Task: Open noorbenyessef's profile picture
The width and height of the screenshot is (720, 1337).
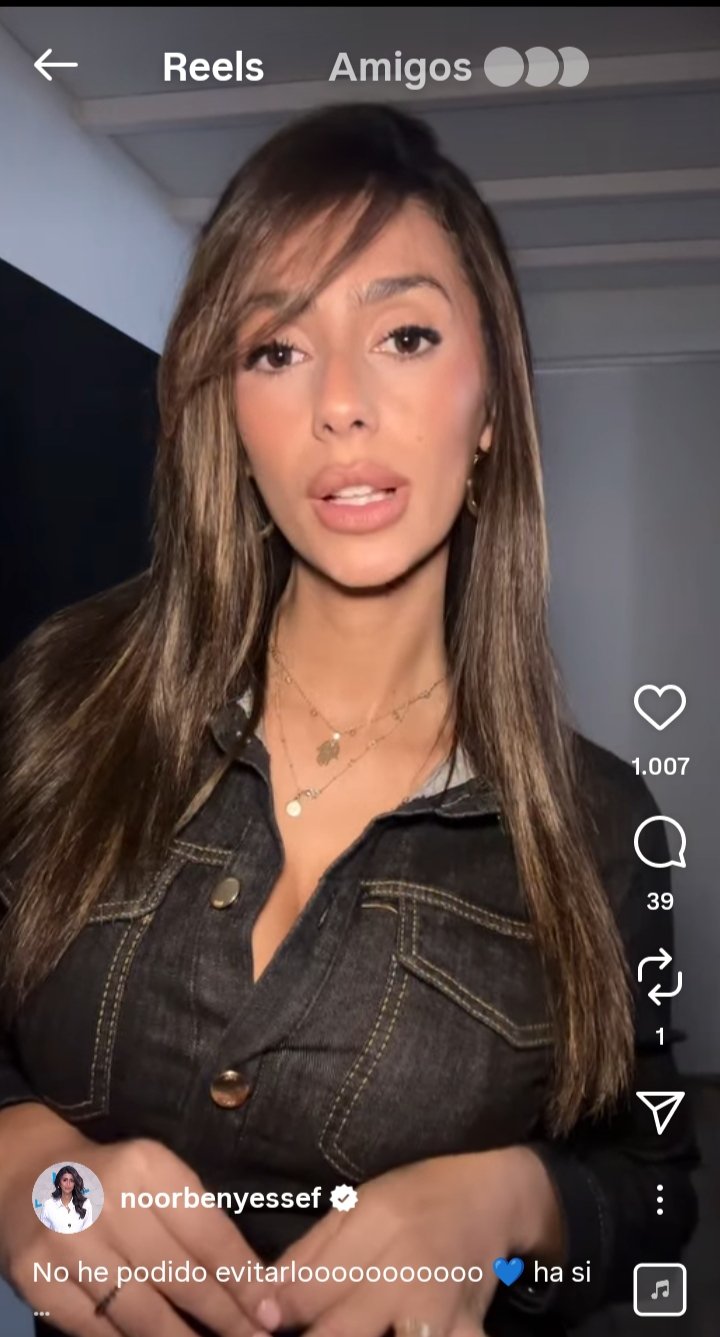Action: pyautogui.click(x=68, y=1198)
